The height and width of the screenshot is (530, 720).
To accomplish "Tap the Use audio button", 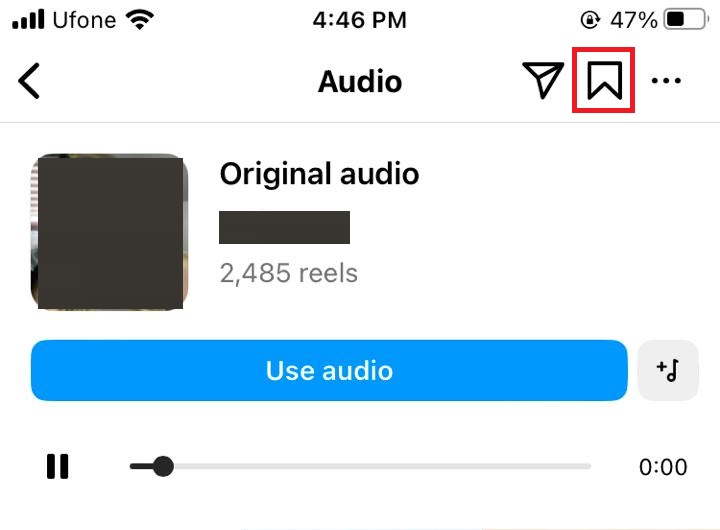I will pos(329,371).
